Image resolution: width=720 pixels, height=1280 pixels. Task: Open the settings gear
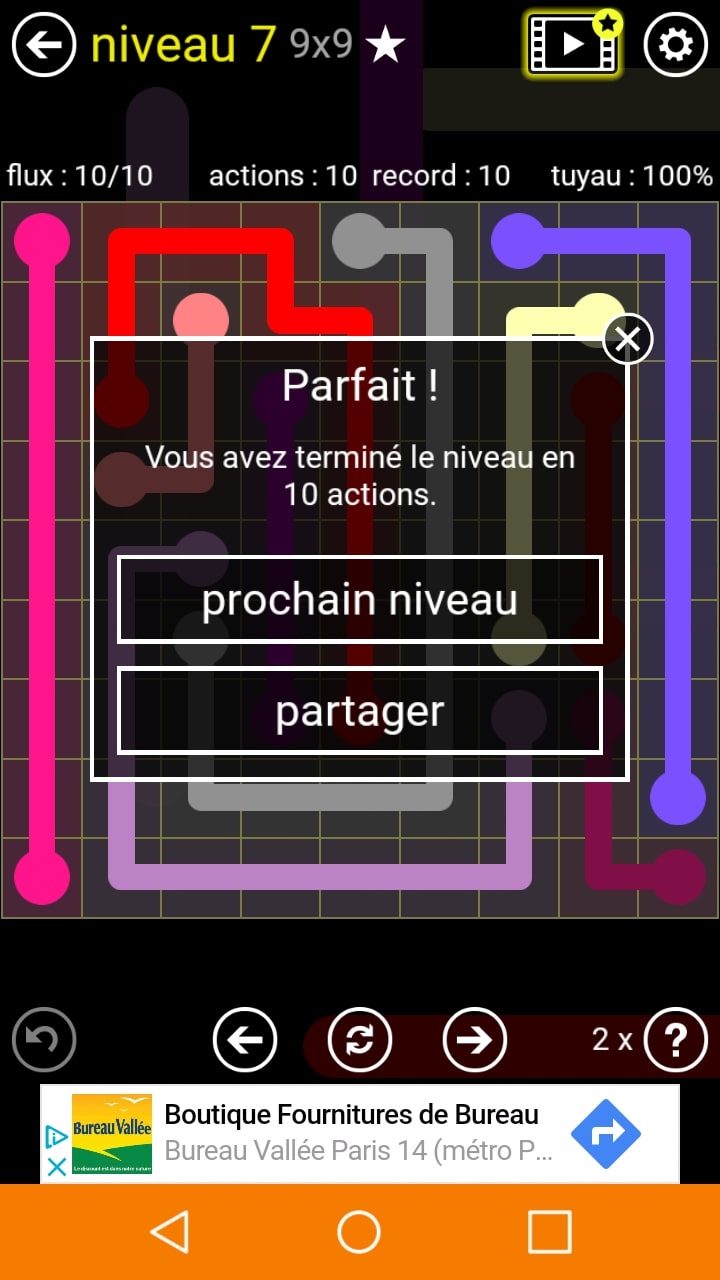click(676, 45)
